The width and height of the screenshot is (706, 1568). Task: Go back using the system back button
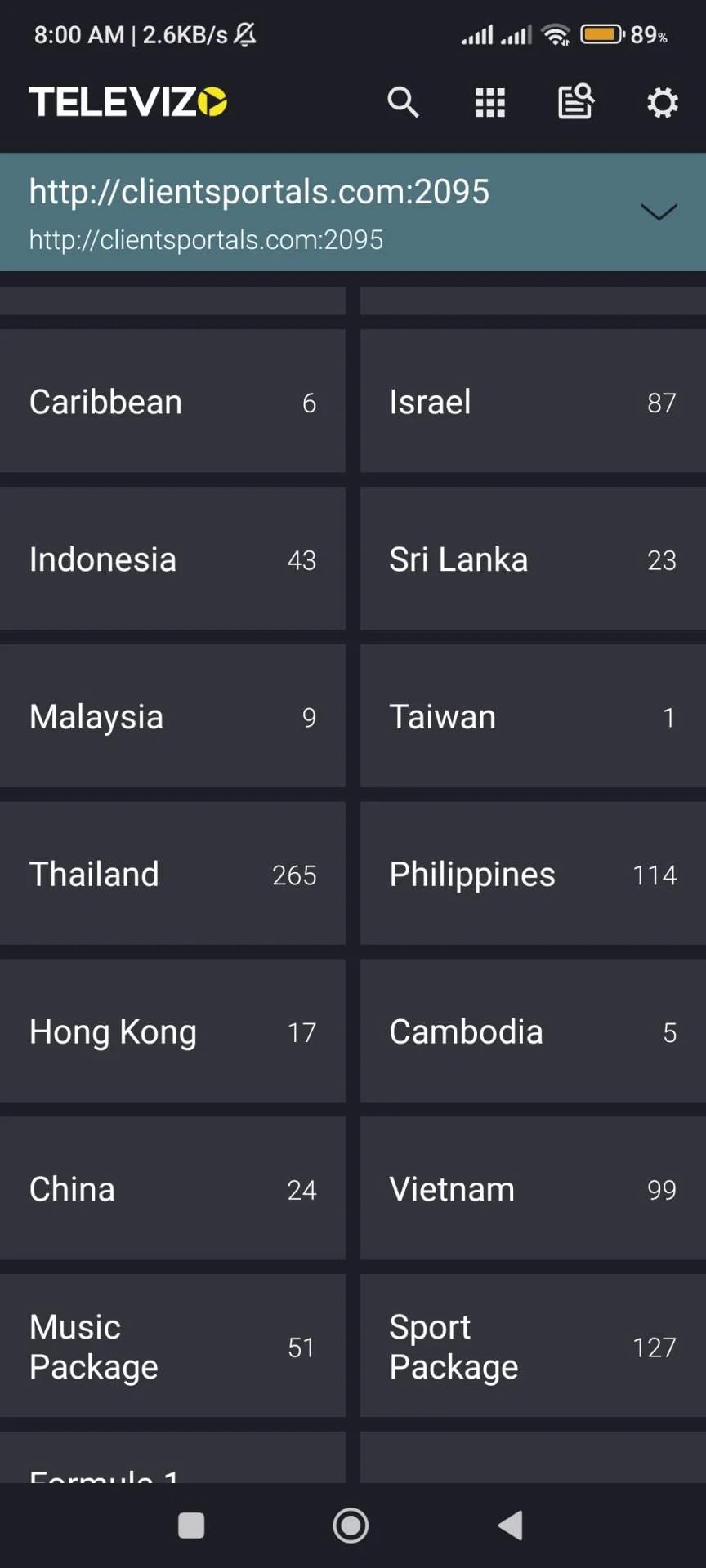click(511, 1525)
